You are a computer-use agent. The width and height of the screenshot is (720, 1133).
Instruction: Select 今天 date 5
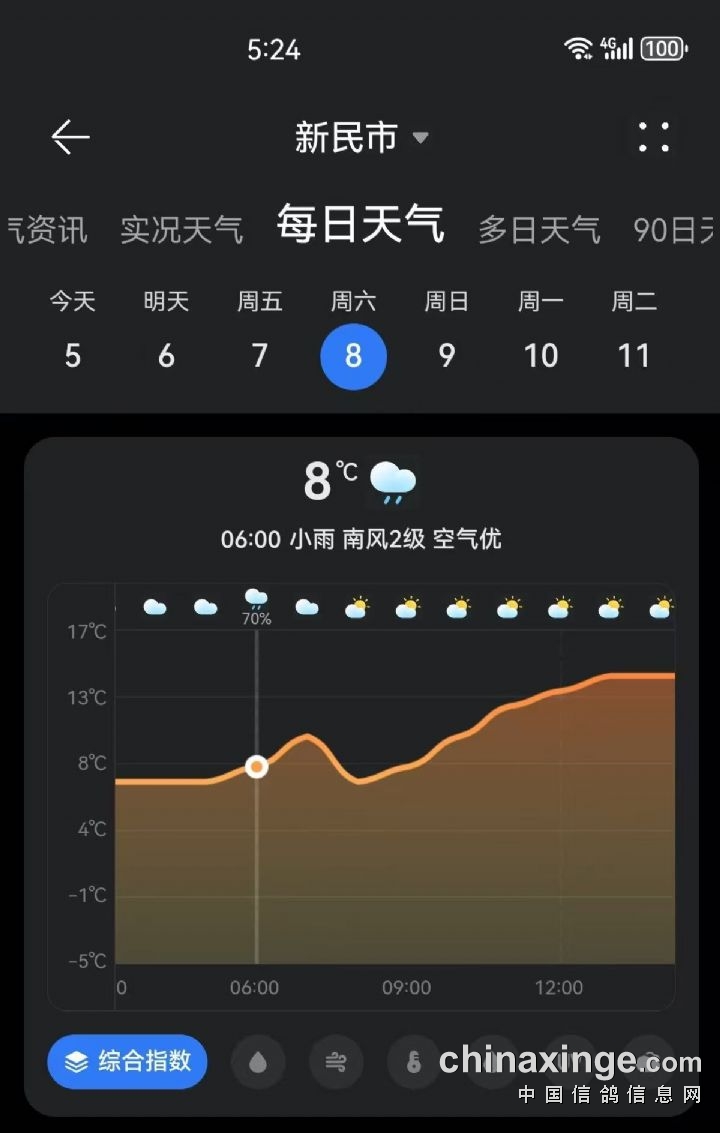[x=72, y=338]
